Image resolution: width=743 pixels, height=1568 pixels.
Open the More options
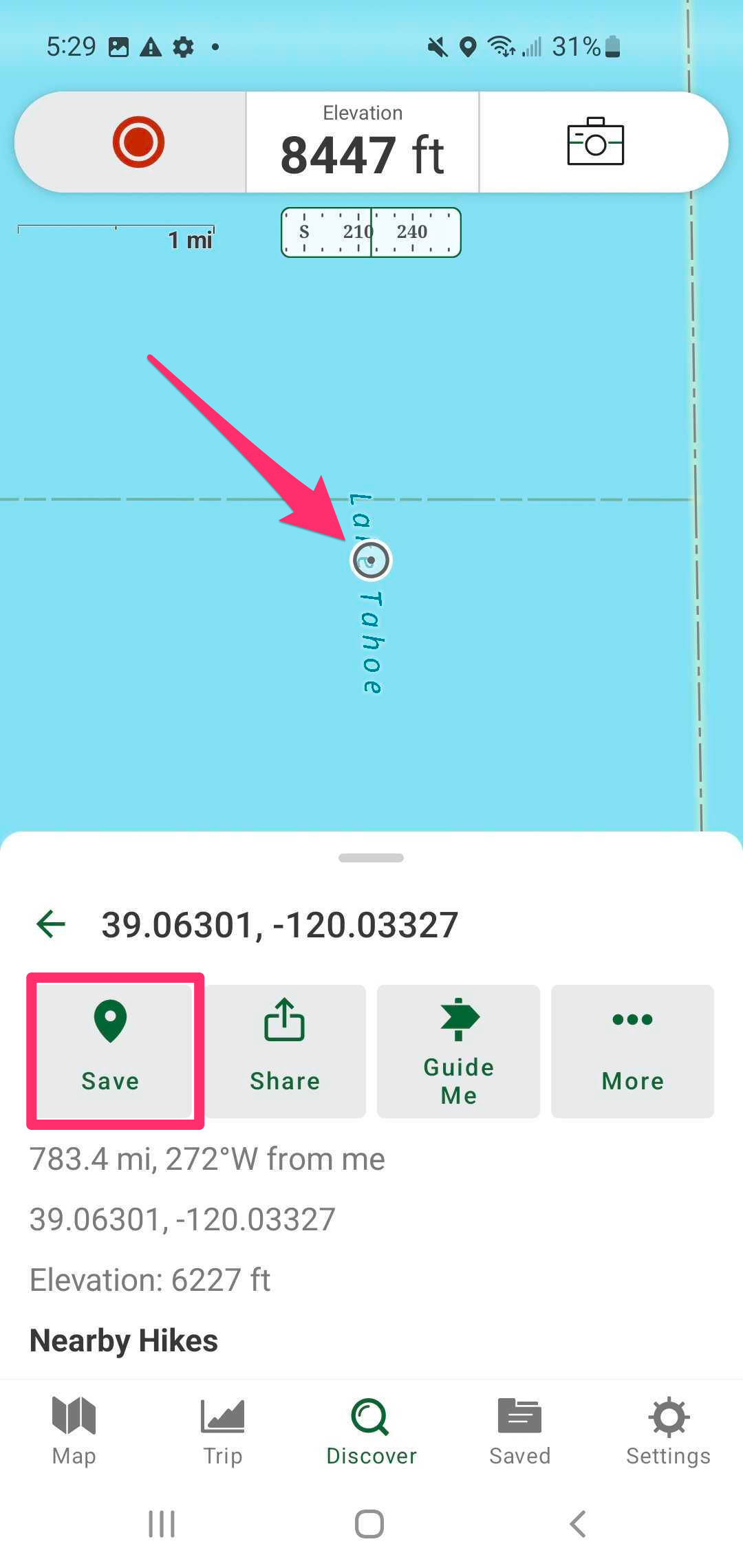coord(633,1051)
